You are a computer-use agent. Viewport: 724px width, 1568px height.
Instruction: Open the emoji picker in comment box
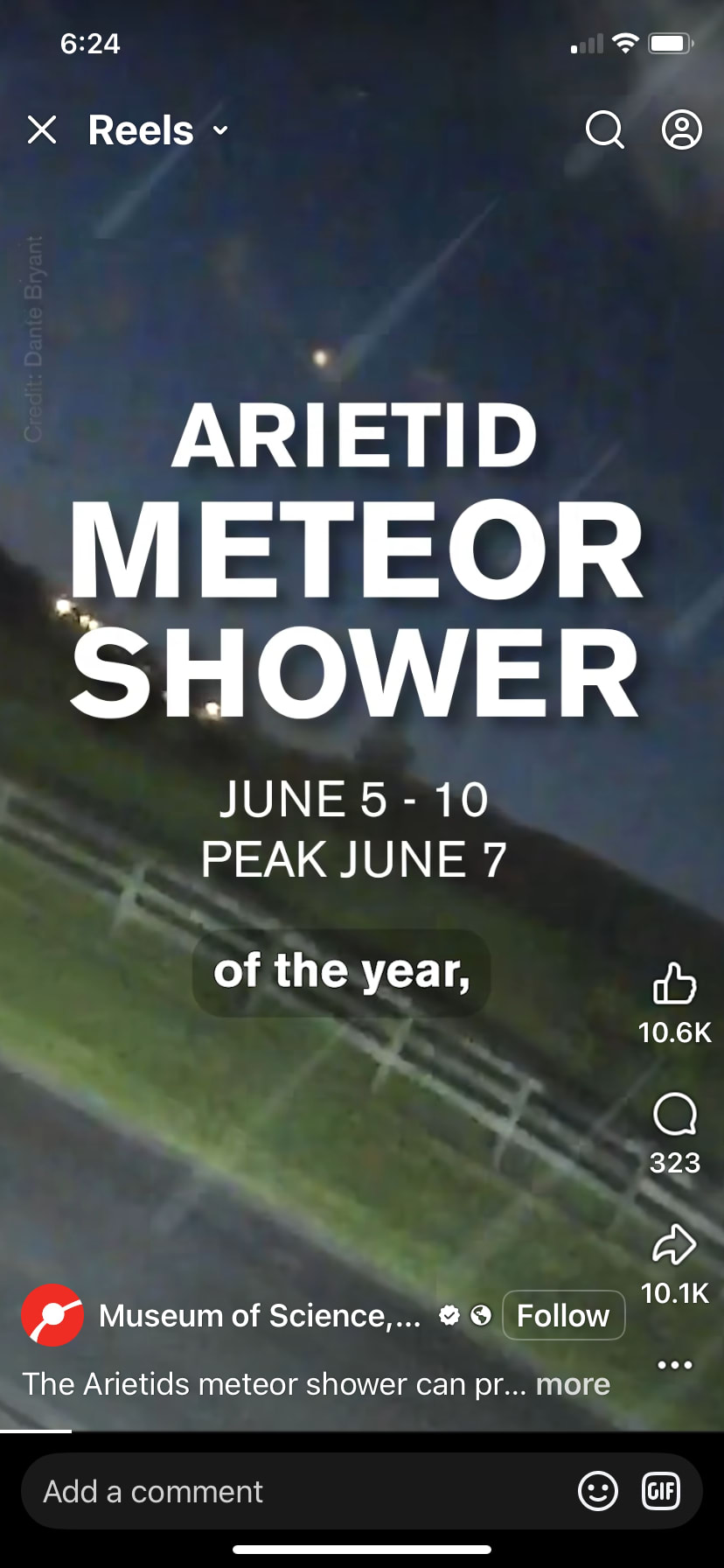pos(598,1491)
